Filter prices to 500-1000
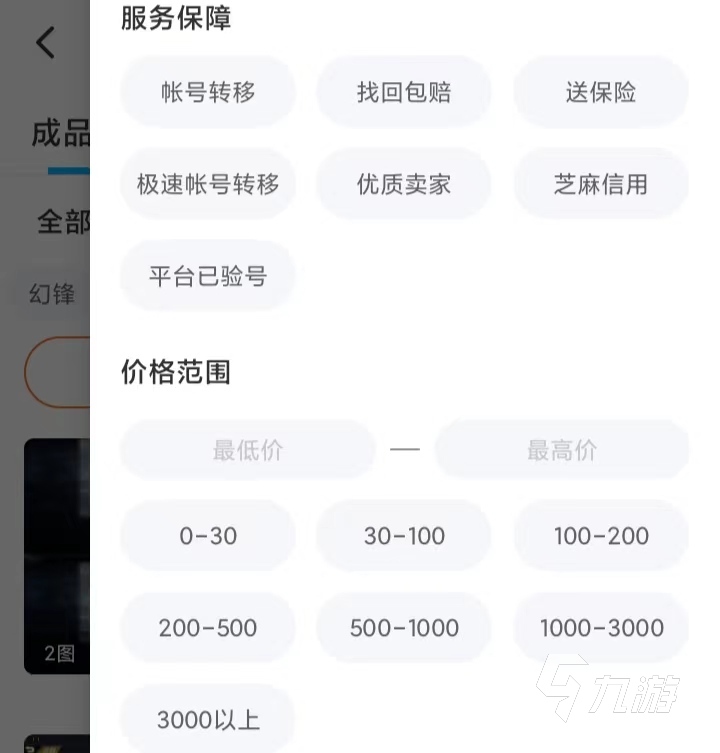The width and height of the screenshot is (720, 753). 404,628
